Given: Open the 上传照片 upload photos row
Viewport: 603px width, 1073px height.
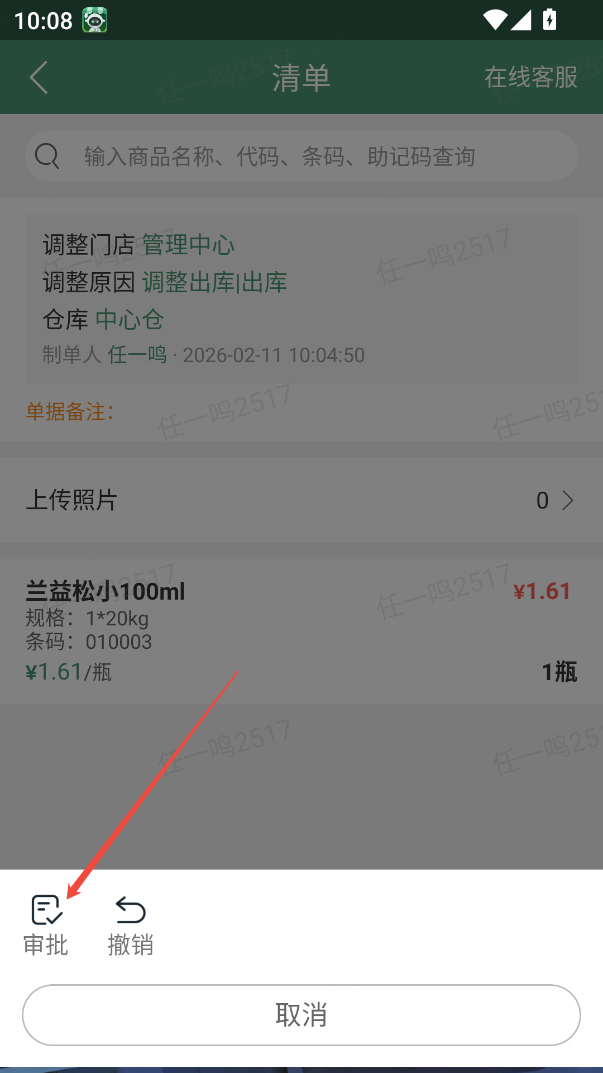Looking at the screenshot, I should pos(300,500).
